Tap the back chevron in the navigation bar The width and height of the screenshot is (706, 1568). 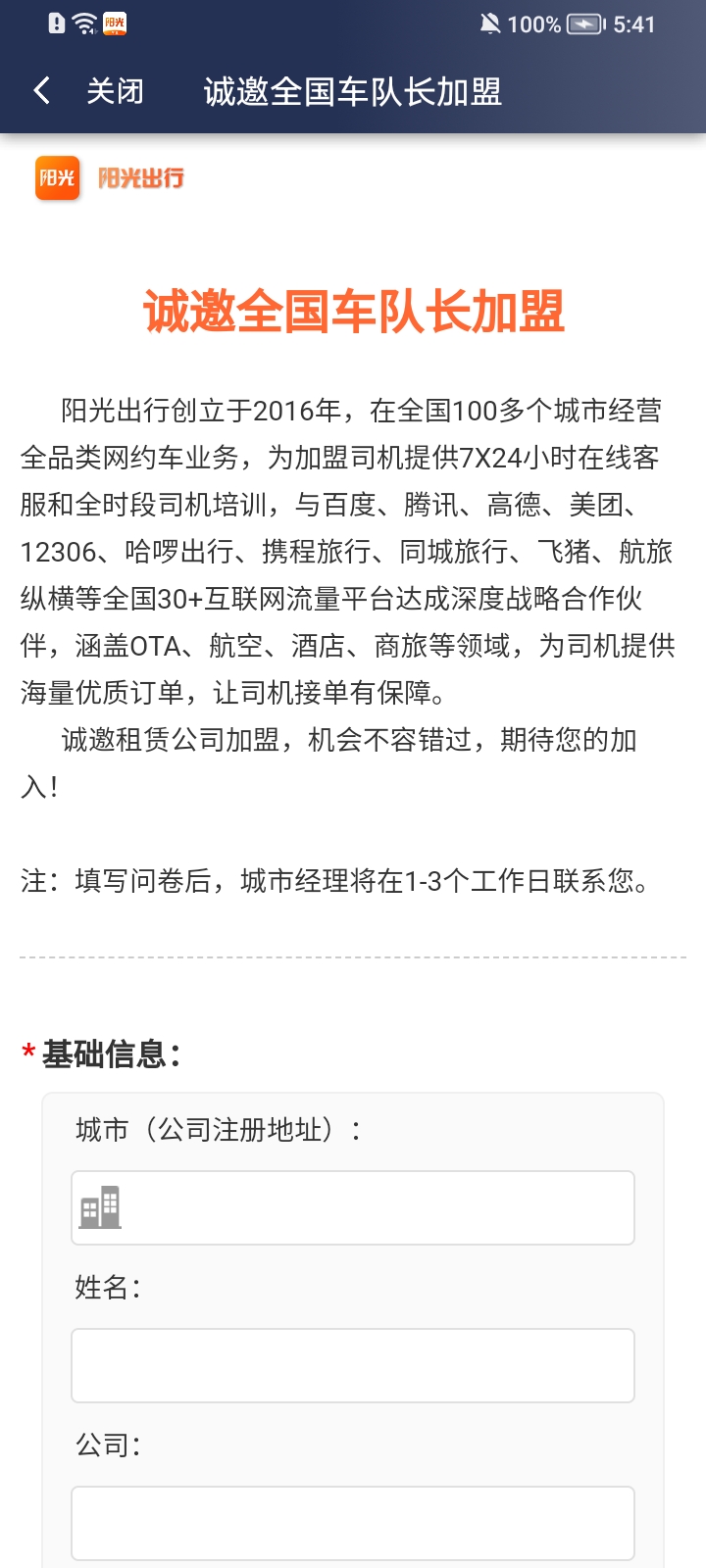click(x=41, y=89)
